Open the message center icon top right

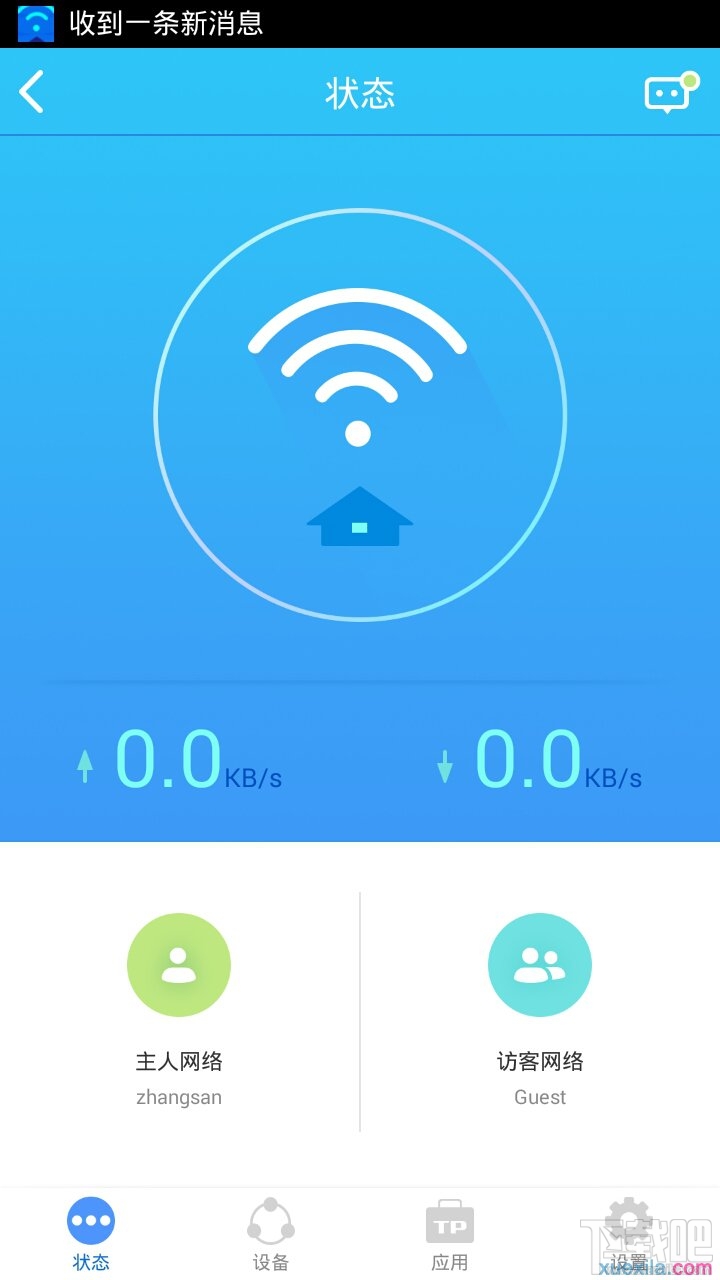(x=665, y=92)
